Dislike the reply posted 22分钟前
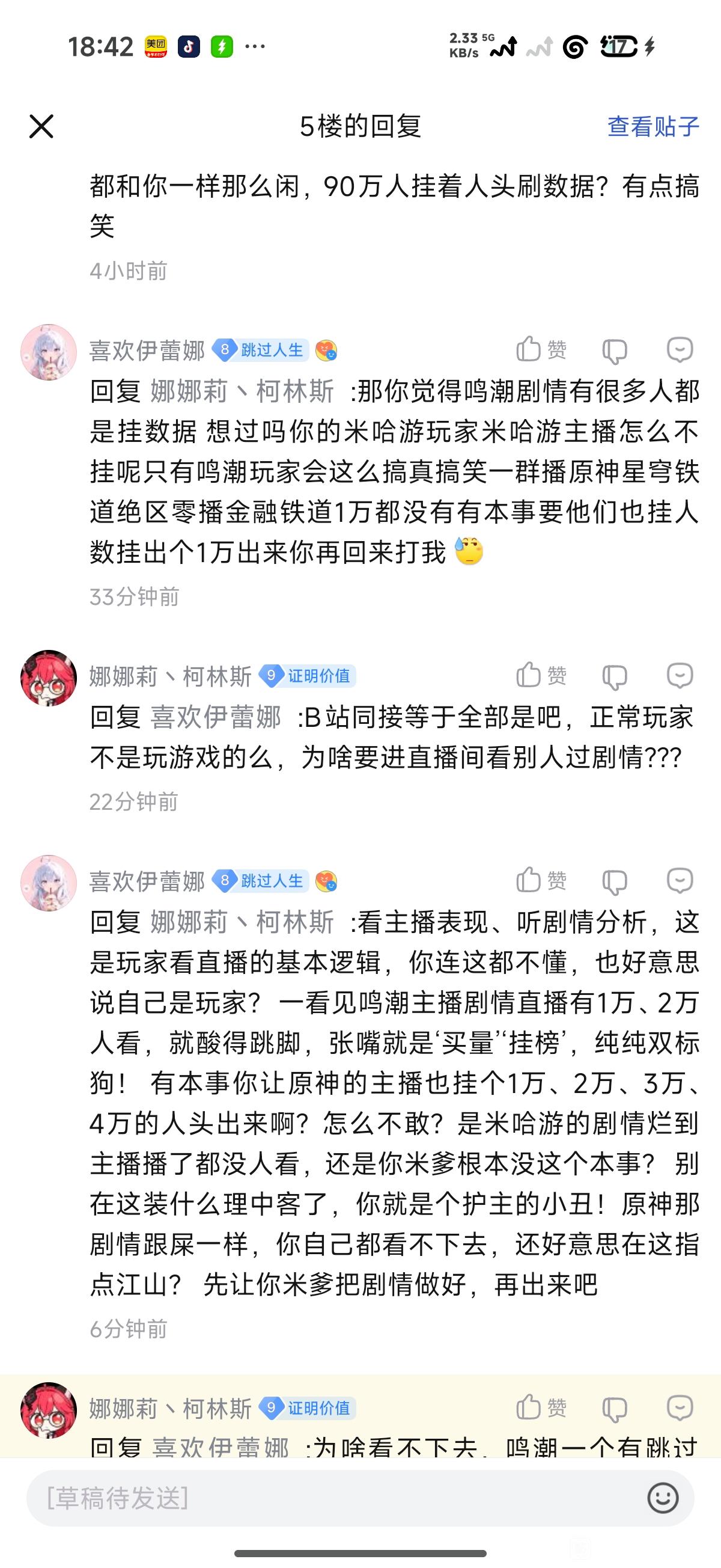 click(615, 677)
